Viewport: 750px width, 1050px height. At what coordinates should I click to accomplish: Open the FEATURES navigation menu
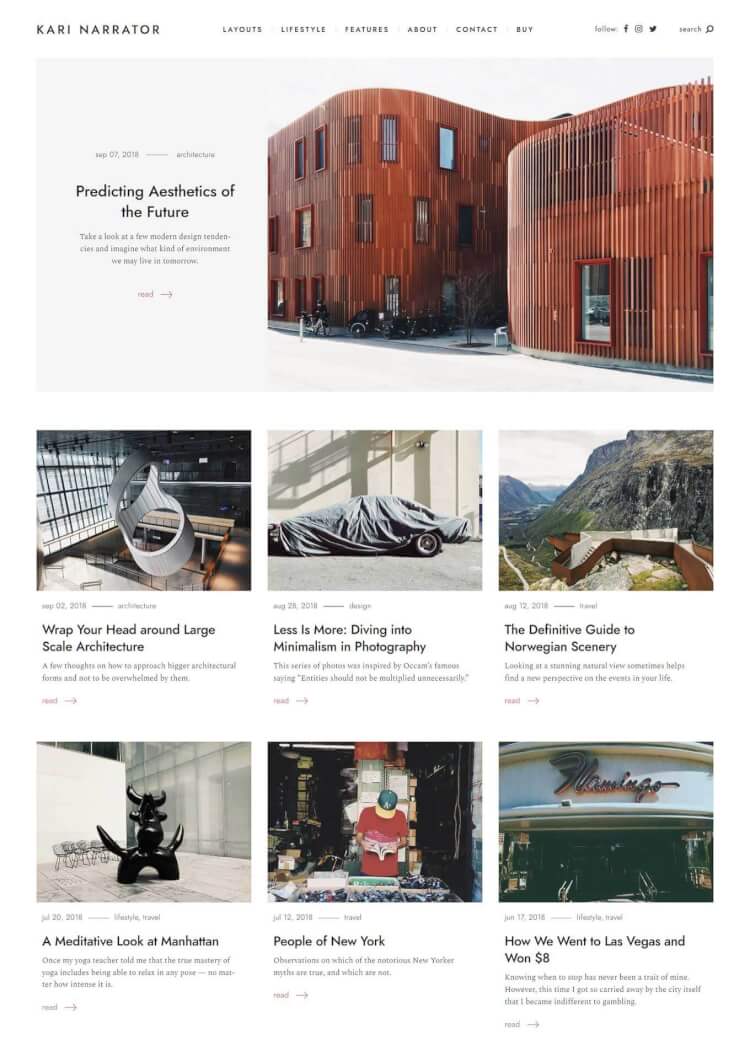click(x=365, y=29)
